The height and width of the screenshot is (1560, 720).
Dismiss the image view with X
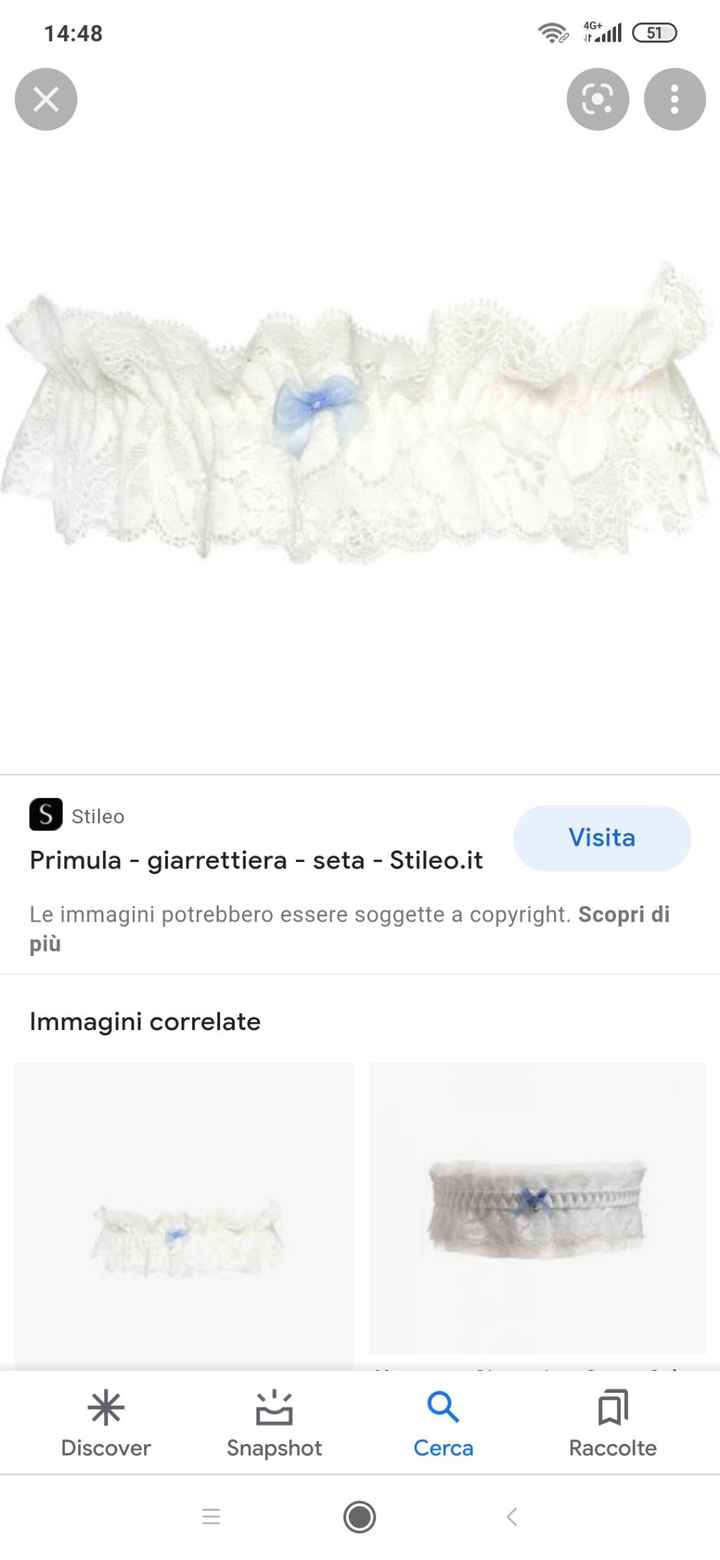pos(45,99)
